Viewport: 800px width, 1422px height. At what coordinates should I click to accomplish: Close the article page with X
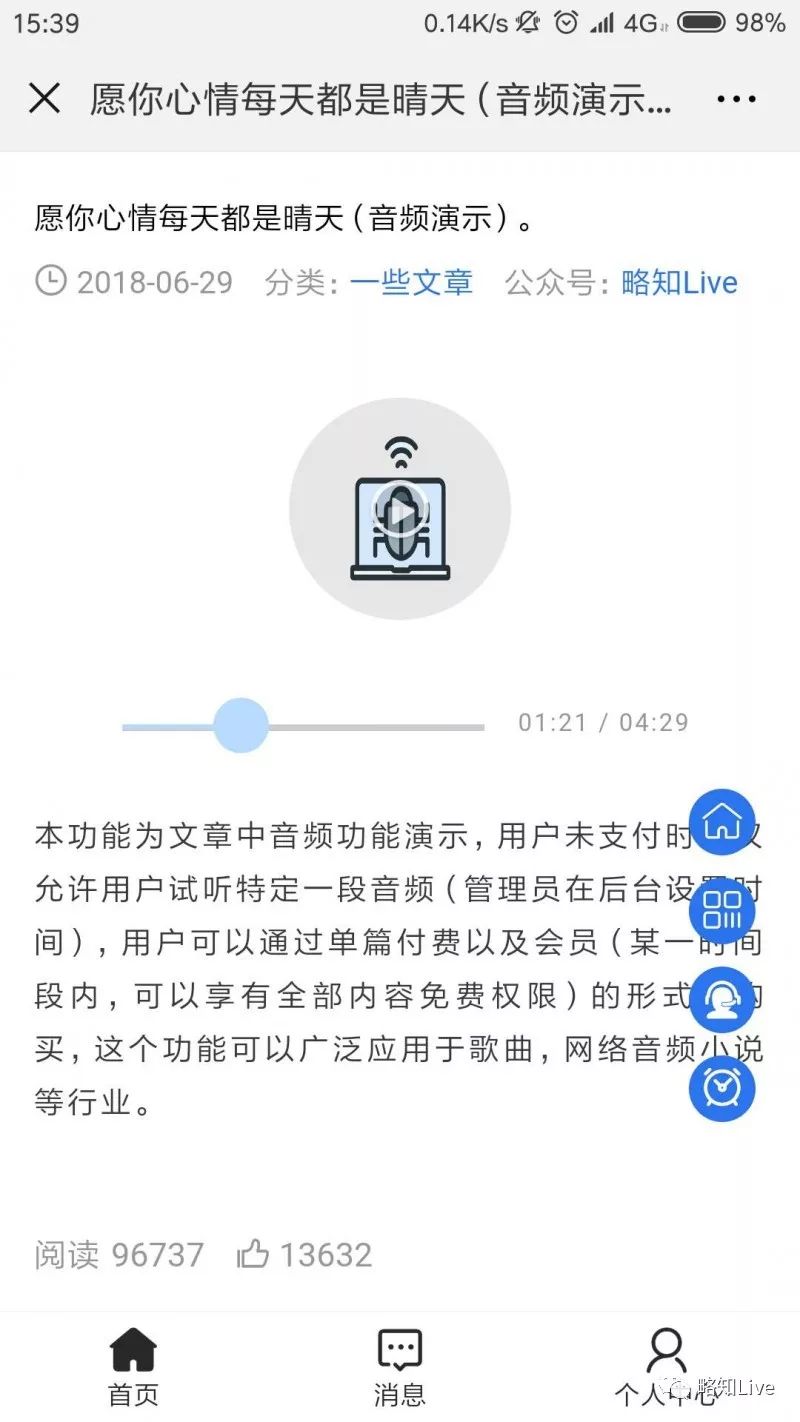coord(45,99)
